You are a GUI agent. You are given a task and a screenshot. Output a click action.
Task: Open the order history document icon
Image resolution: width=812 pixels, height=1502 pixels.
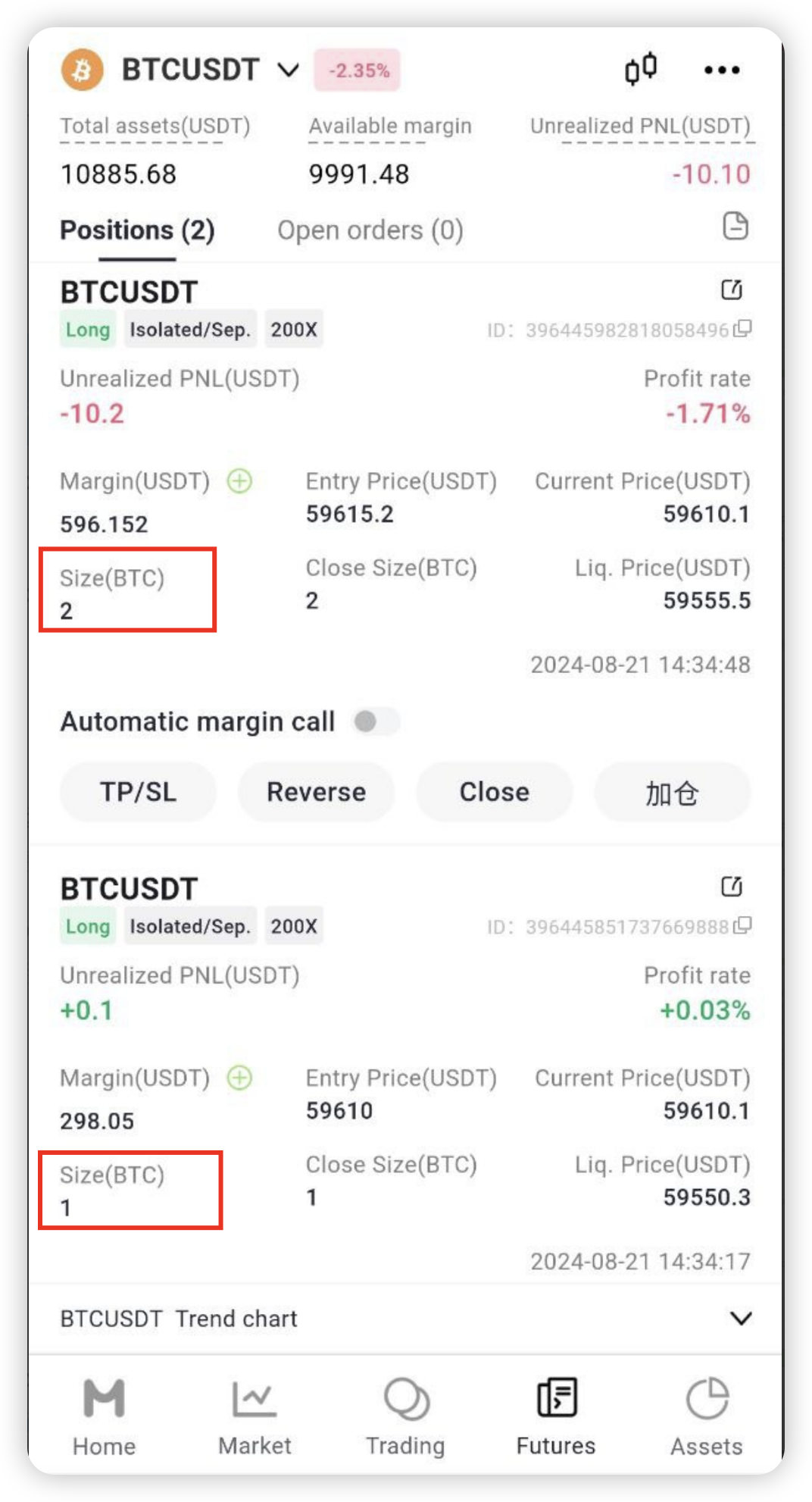(735, 227)
